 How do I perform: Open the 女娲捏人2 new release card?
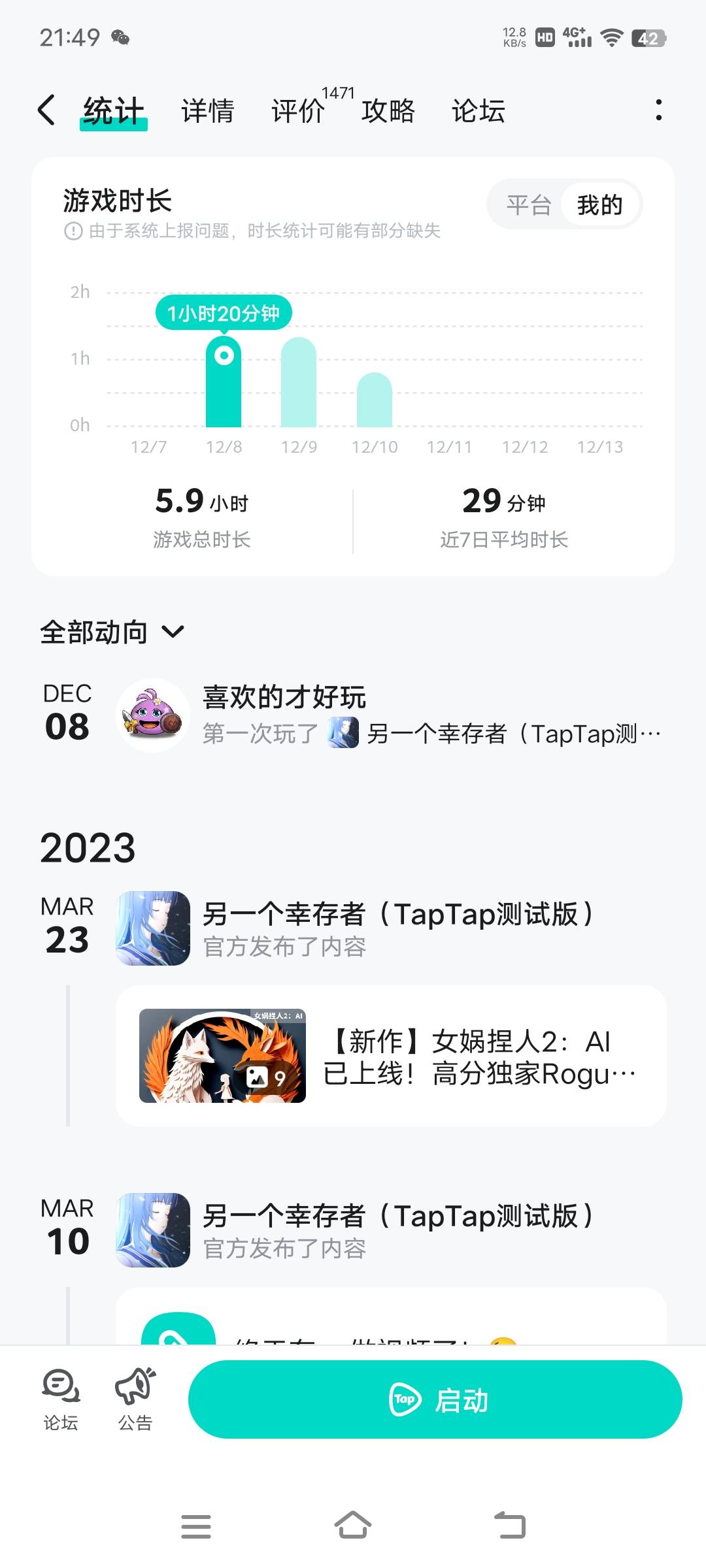coord(391,1056)
